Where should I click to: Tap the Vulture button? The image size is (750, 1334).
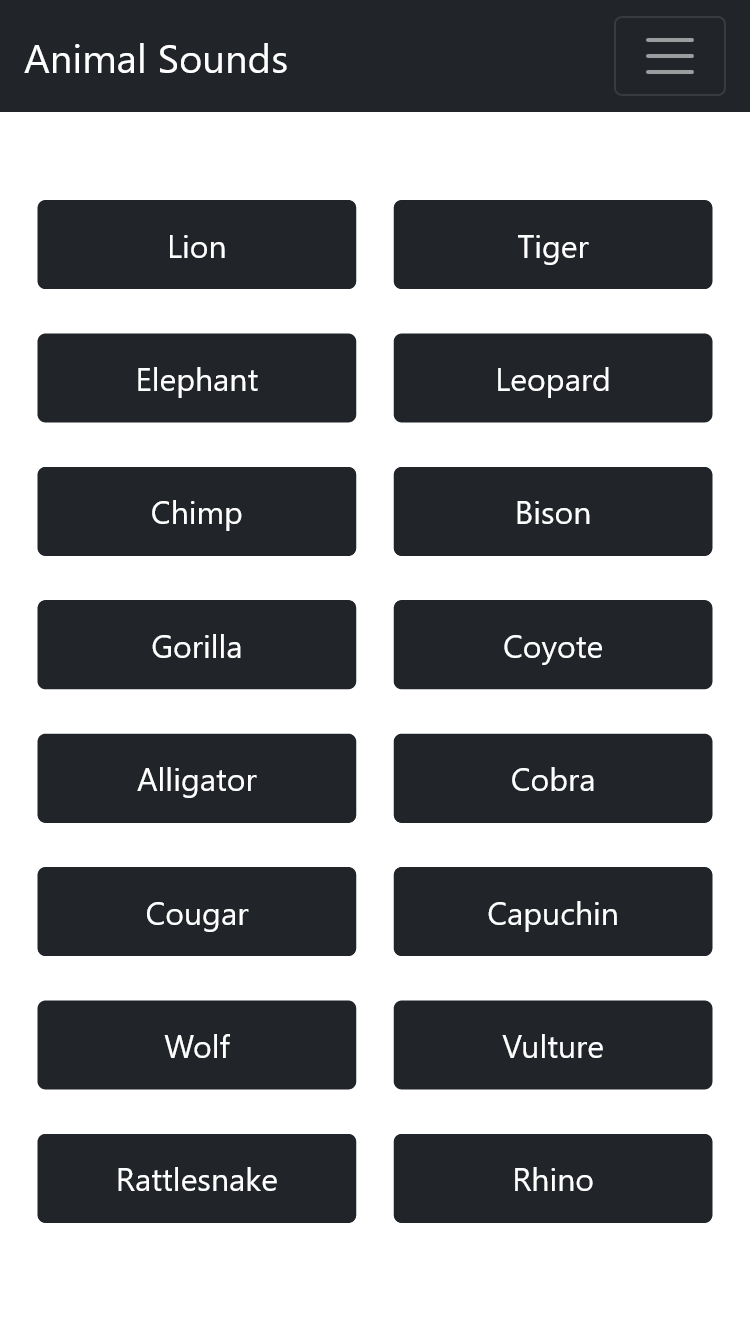(553, 1045)
